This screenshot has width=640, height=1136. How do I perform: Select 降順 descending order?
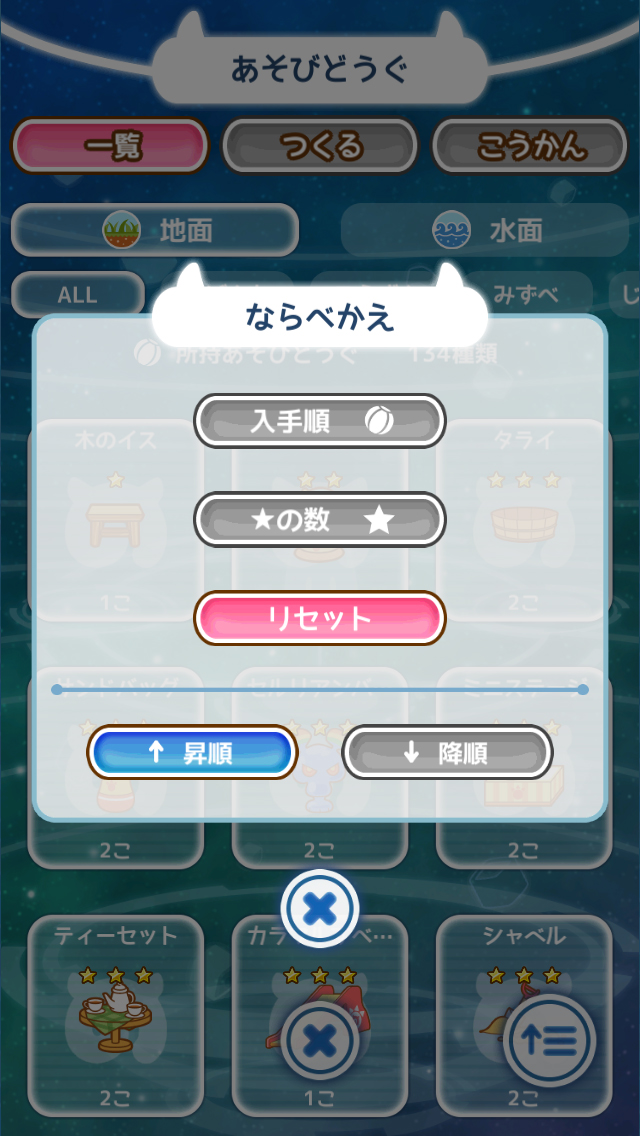point(447,752)
